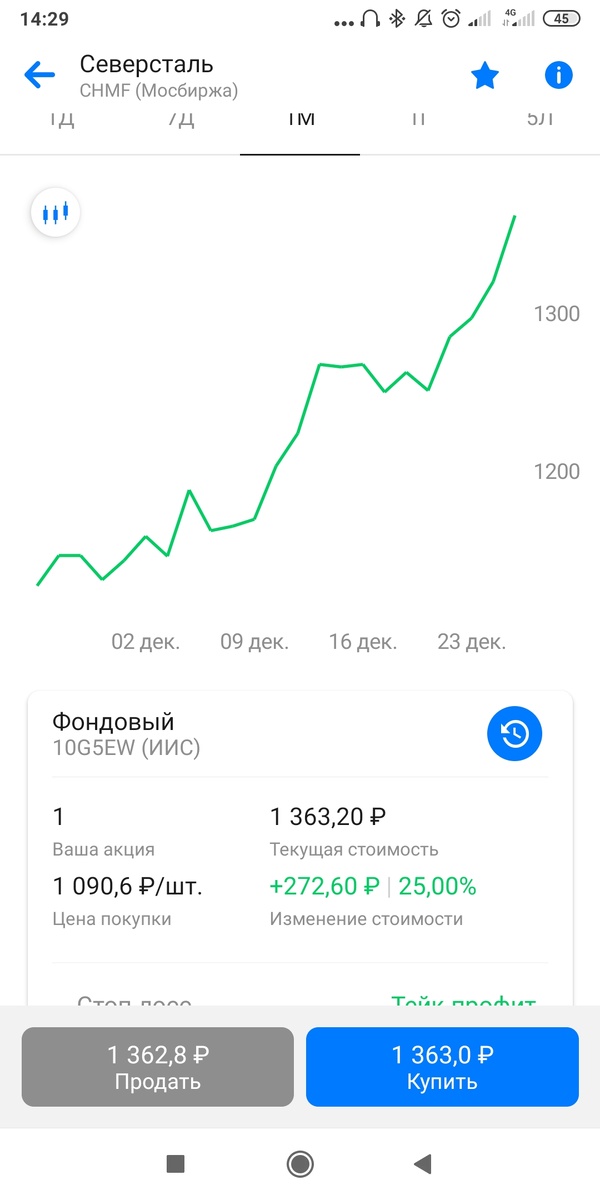Tap Продать at 1 362,8 ₽
Viewport: 600px width, 1200px height.
tap(158, 1067)
